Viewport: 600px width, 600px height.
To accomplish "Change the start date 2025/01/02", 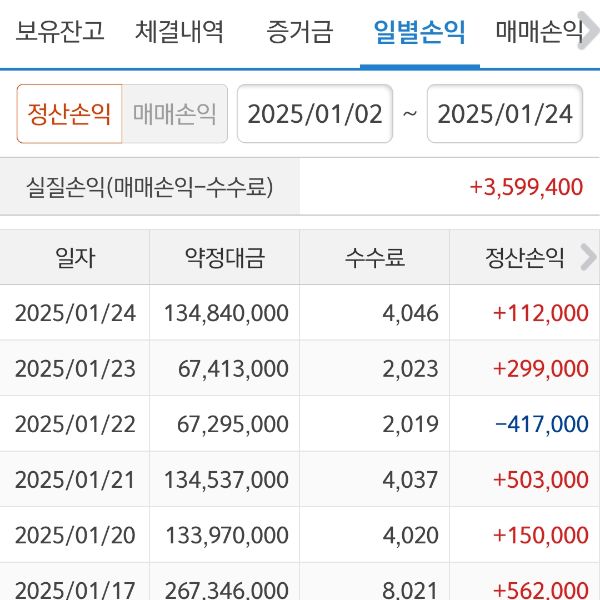I will [x=315, y=114].
